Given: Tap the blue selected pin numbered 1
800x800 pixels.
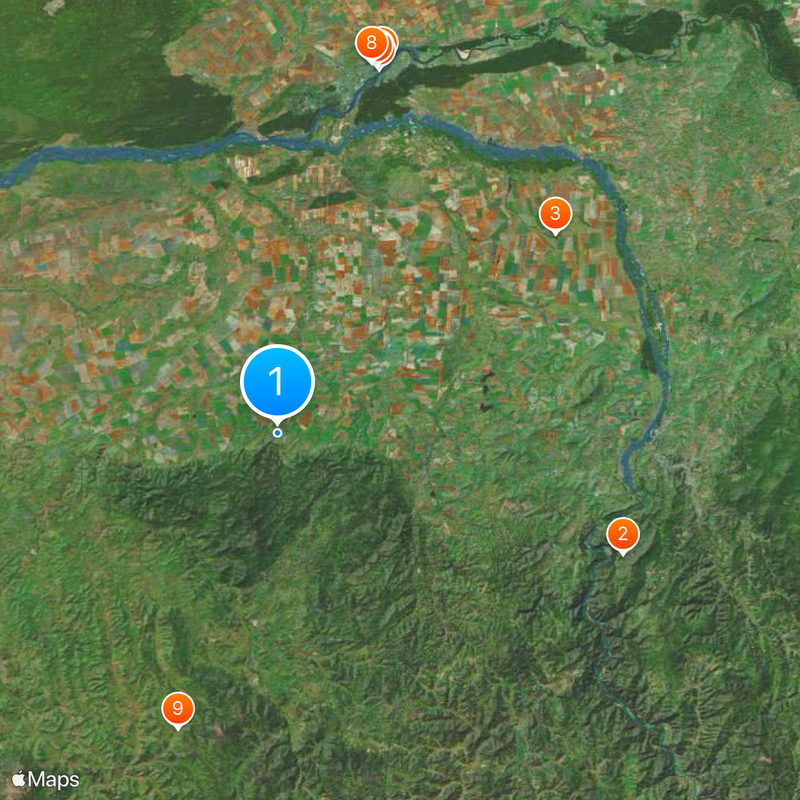Looking at the screenshot, I should click(x=278, y=381).
